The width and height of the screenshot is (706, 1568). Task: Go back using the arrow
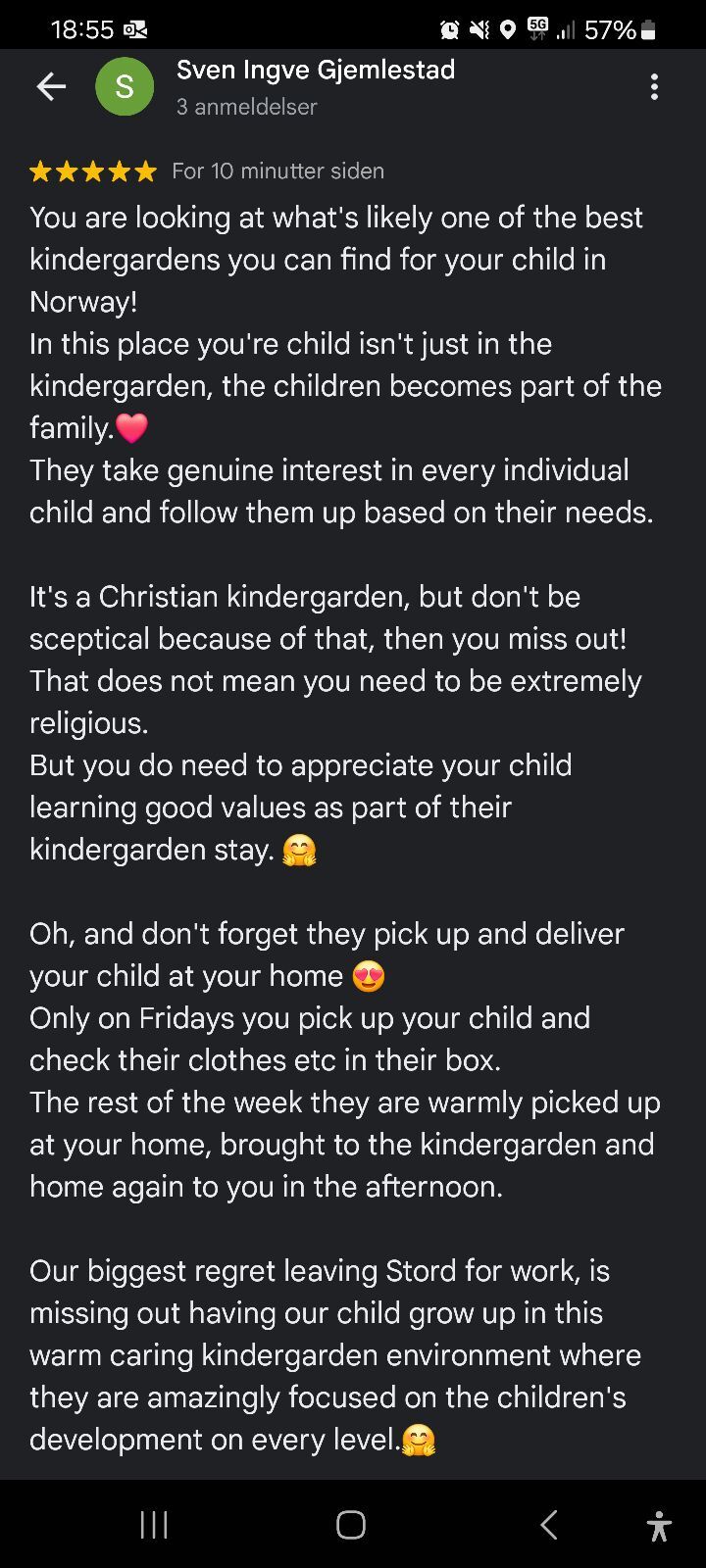click(51, 87)
